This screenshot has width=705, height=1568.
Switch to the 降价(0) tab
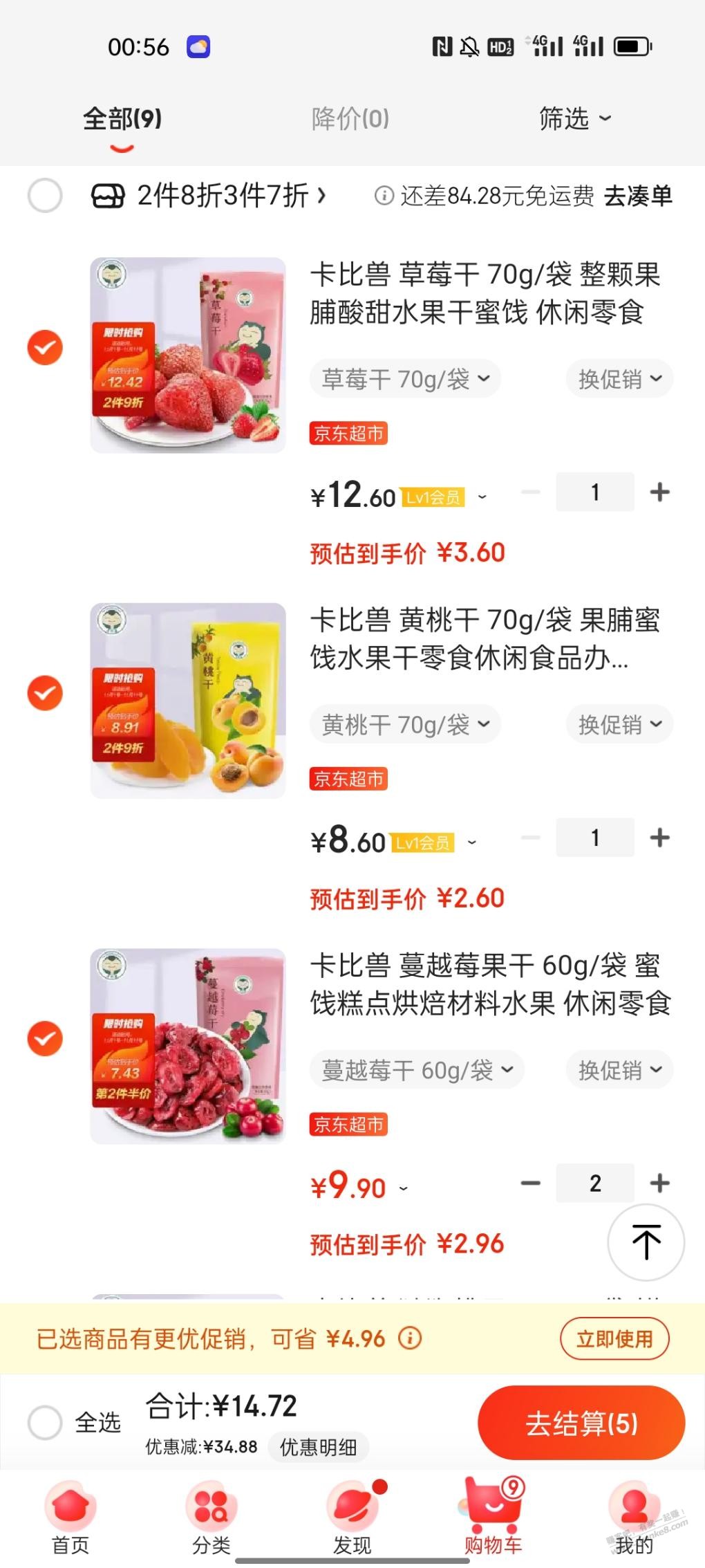350,119
